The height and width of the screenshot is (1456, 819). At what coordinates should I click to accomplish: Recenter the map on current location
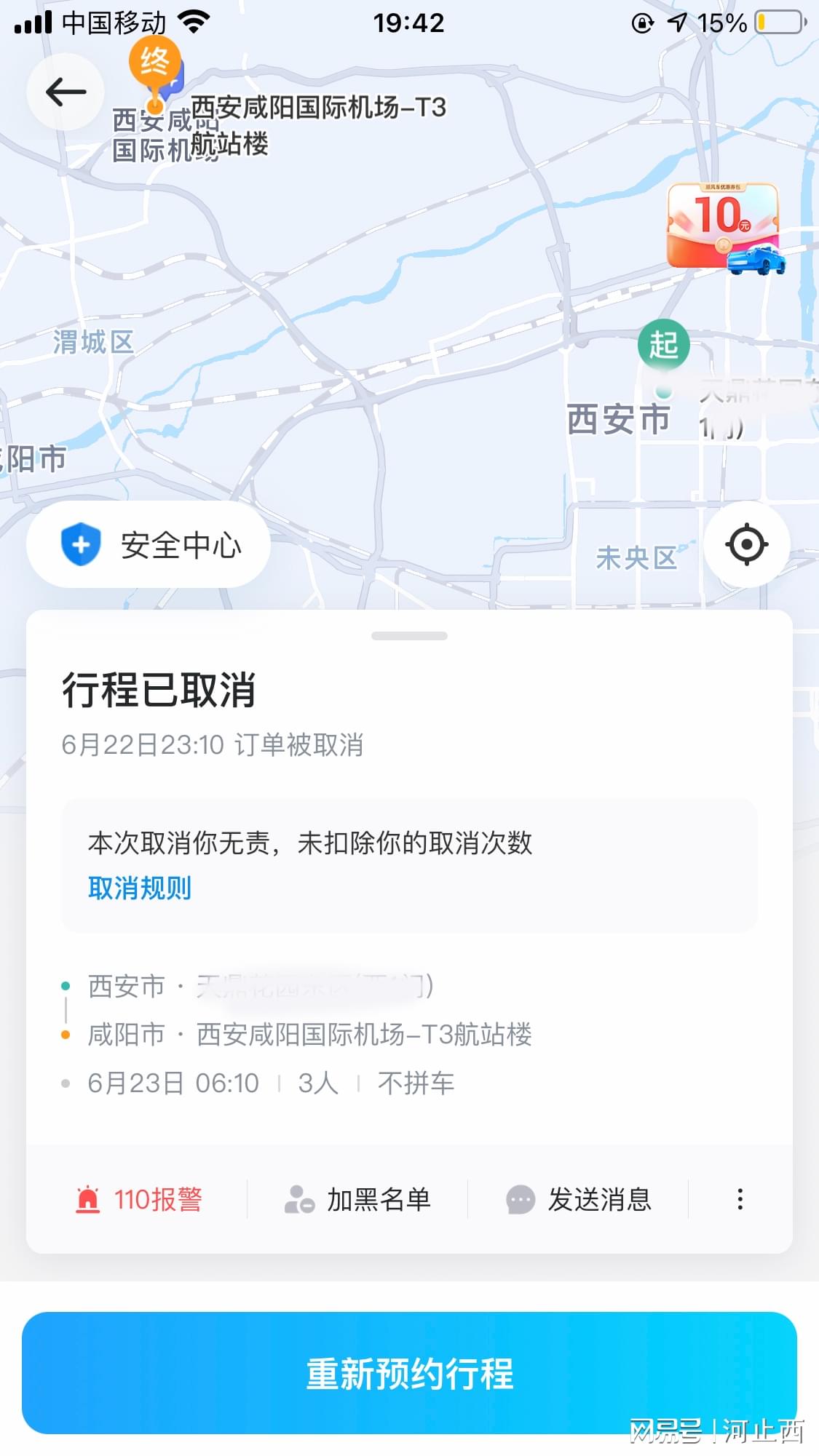[x=746, y=544]
